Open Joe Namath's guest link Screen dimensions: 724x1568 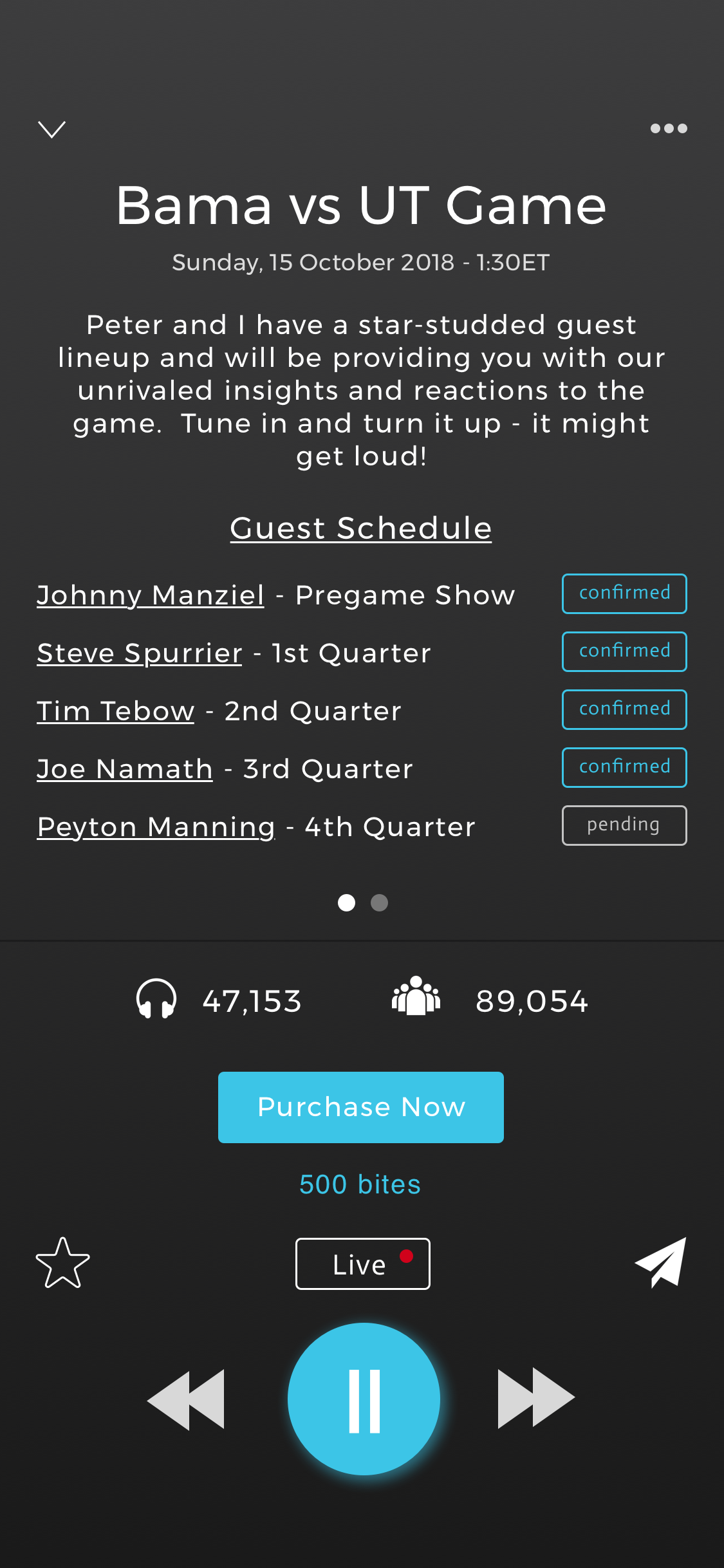(125, 769)
